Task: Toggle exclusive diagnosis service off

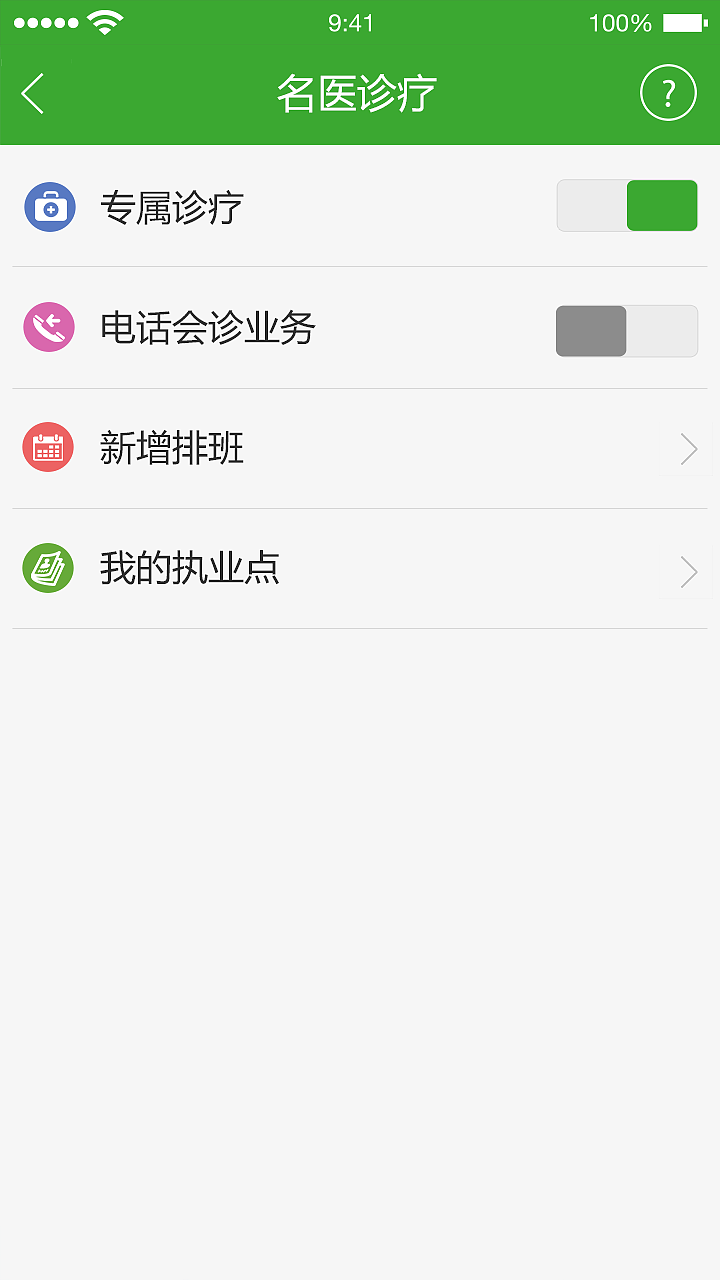Action: pos(627,206)
